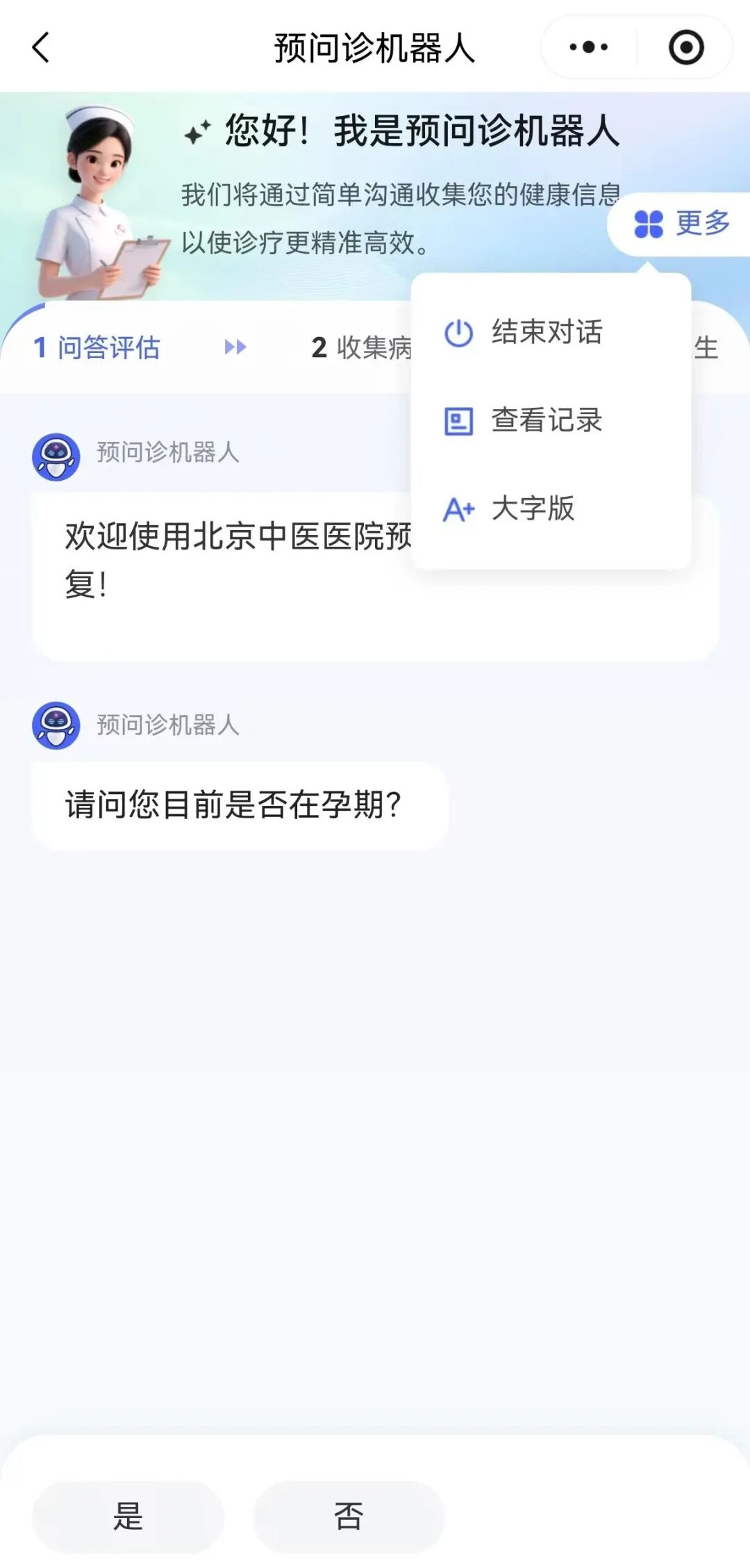Close the mini program with circle icon
Viewport: 750px width, 1568px height.
point(686,48)
